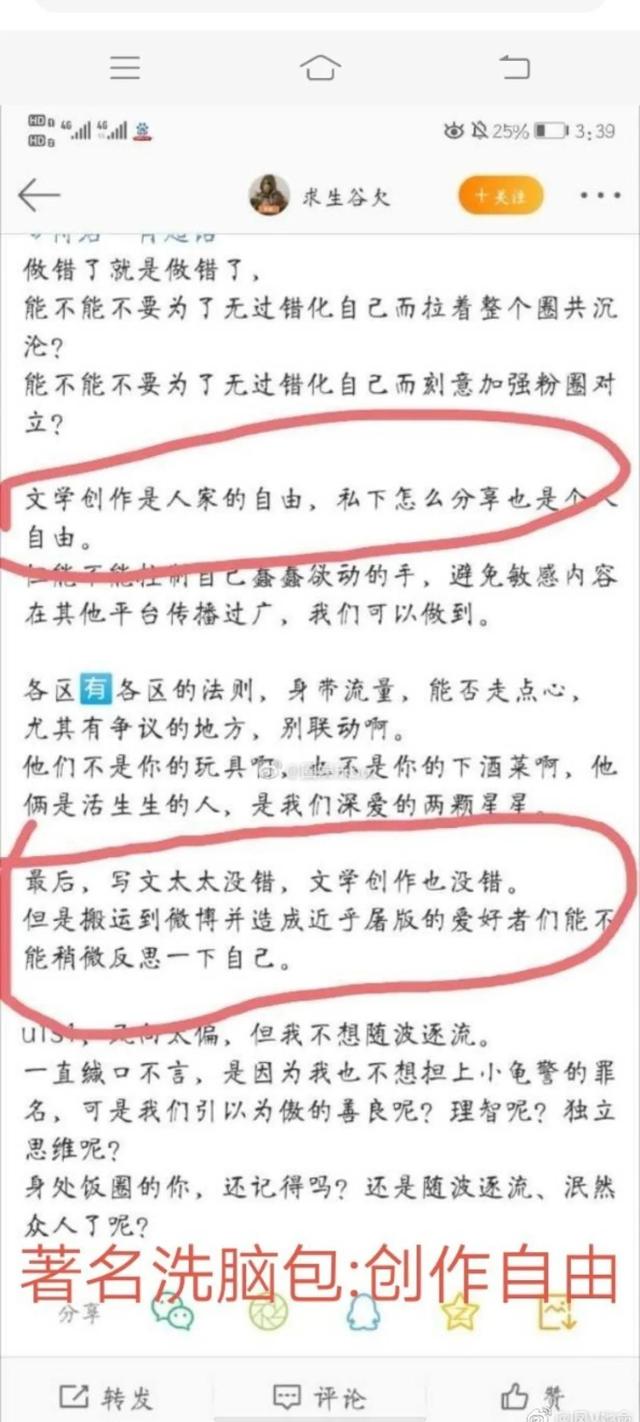Like the post with 赞
This screenshot has height=1422, width=640.
point(532,1396)
